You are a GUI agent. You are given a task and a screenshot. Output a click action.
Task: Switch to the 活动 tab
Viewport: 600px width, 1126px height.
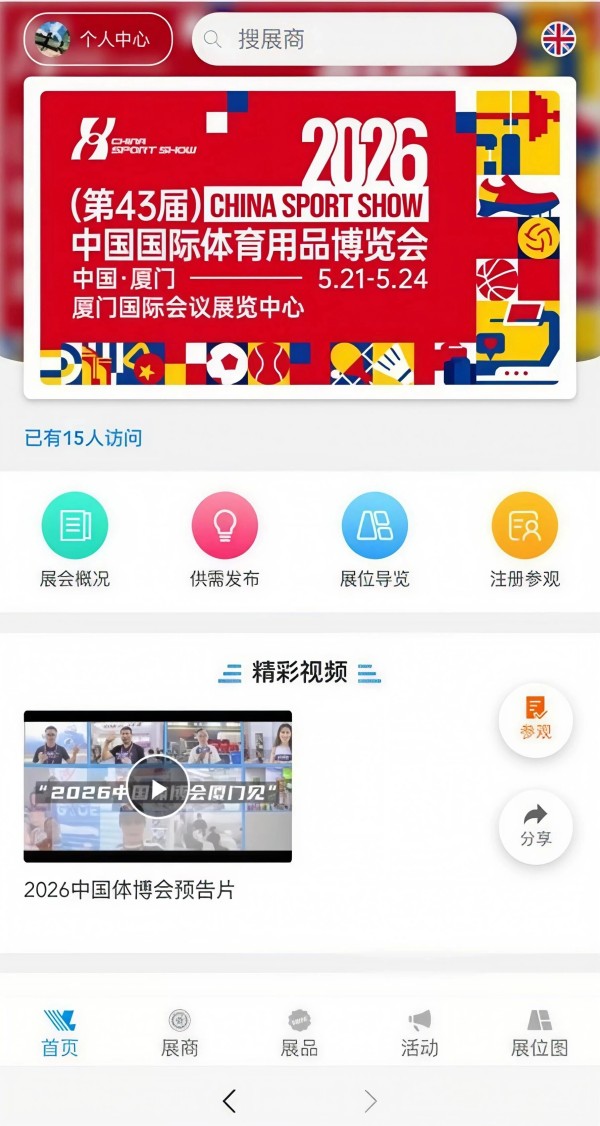(x=419, y=1033)
